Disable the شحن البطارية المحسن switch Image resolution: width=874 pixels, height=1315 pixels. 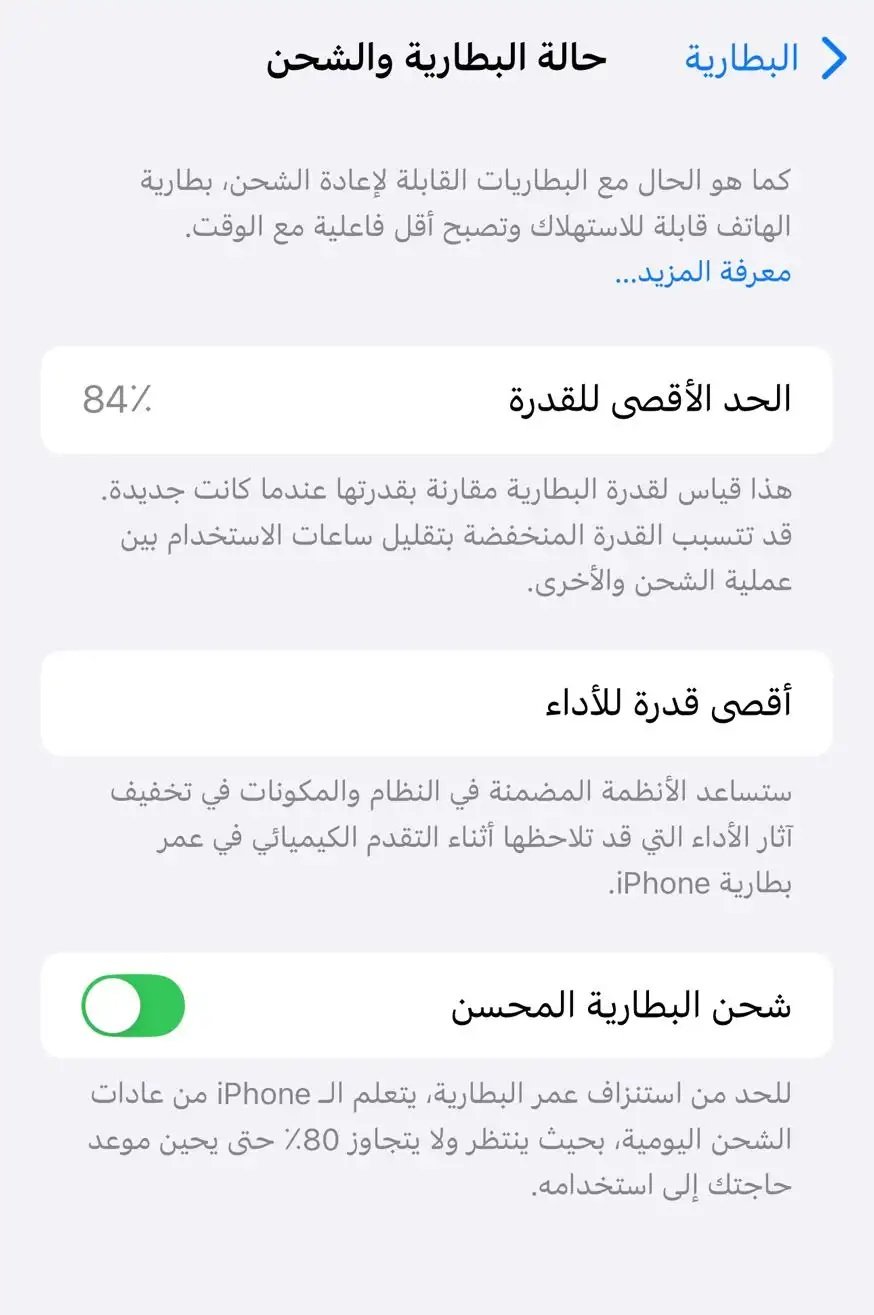[131, 1005]
